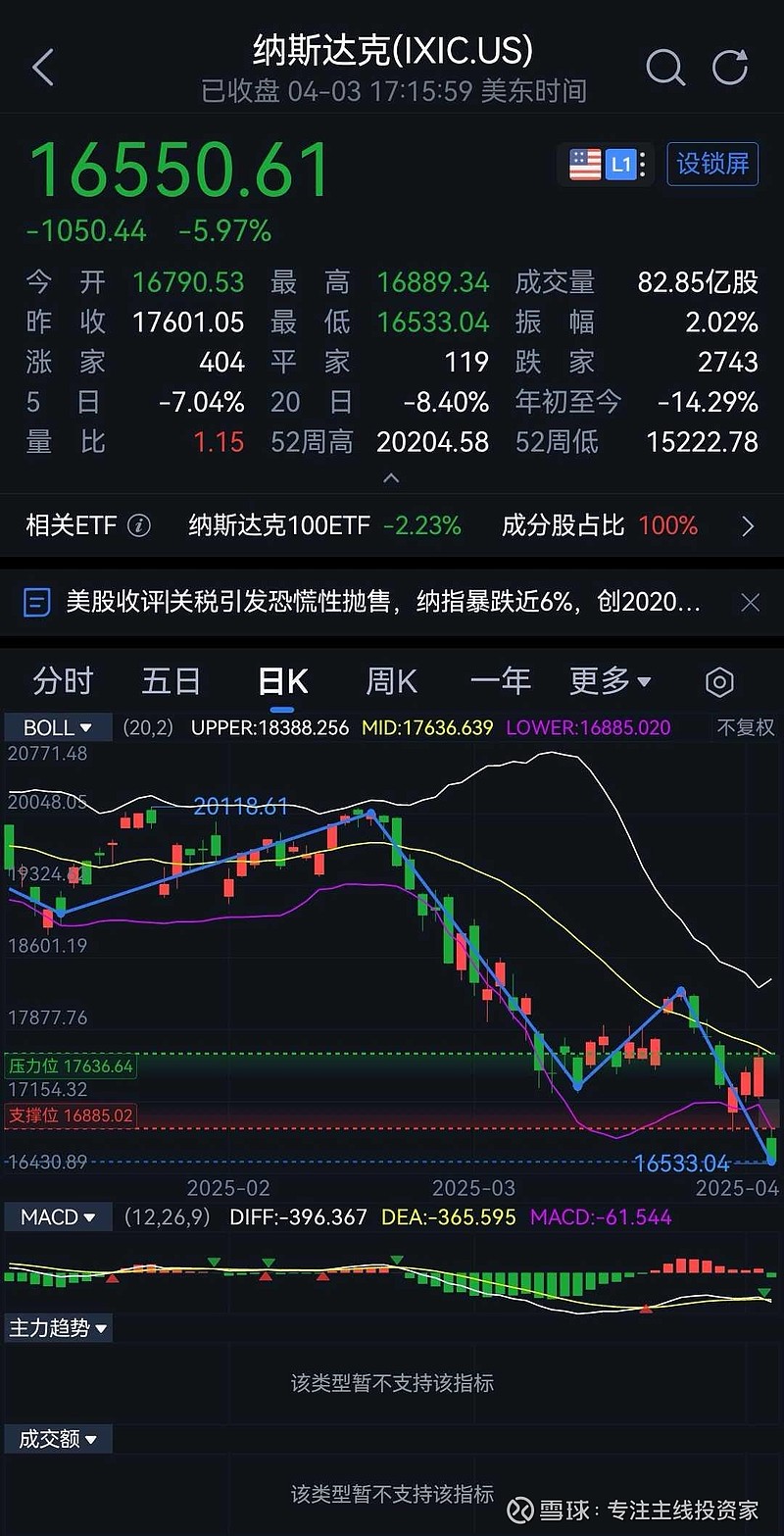
Task: Open the US L1 market selector
Action: click(608, 164)
